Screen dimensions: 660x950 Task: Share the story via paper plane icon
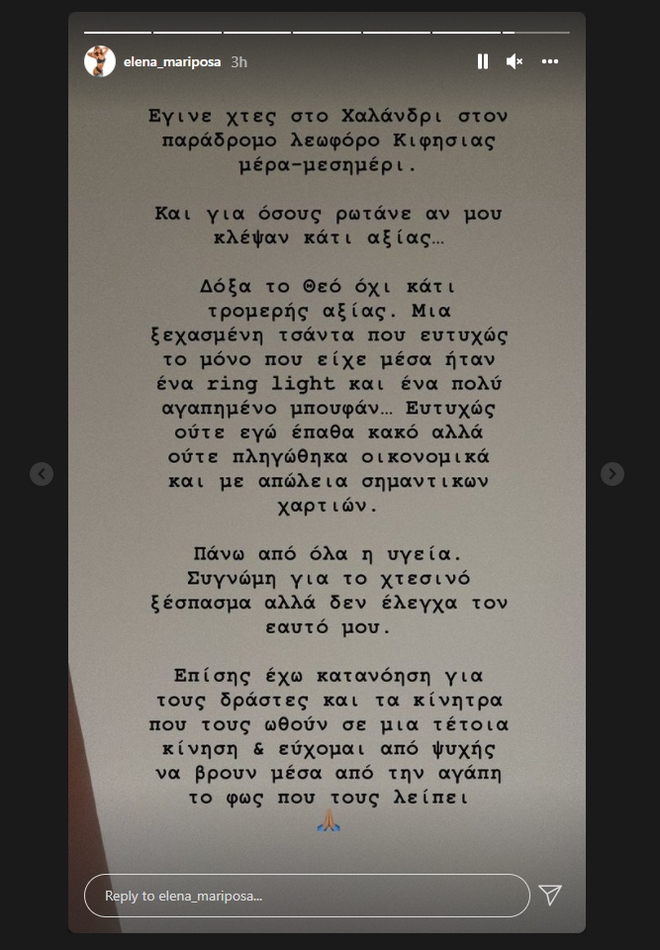550,895
